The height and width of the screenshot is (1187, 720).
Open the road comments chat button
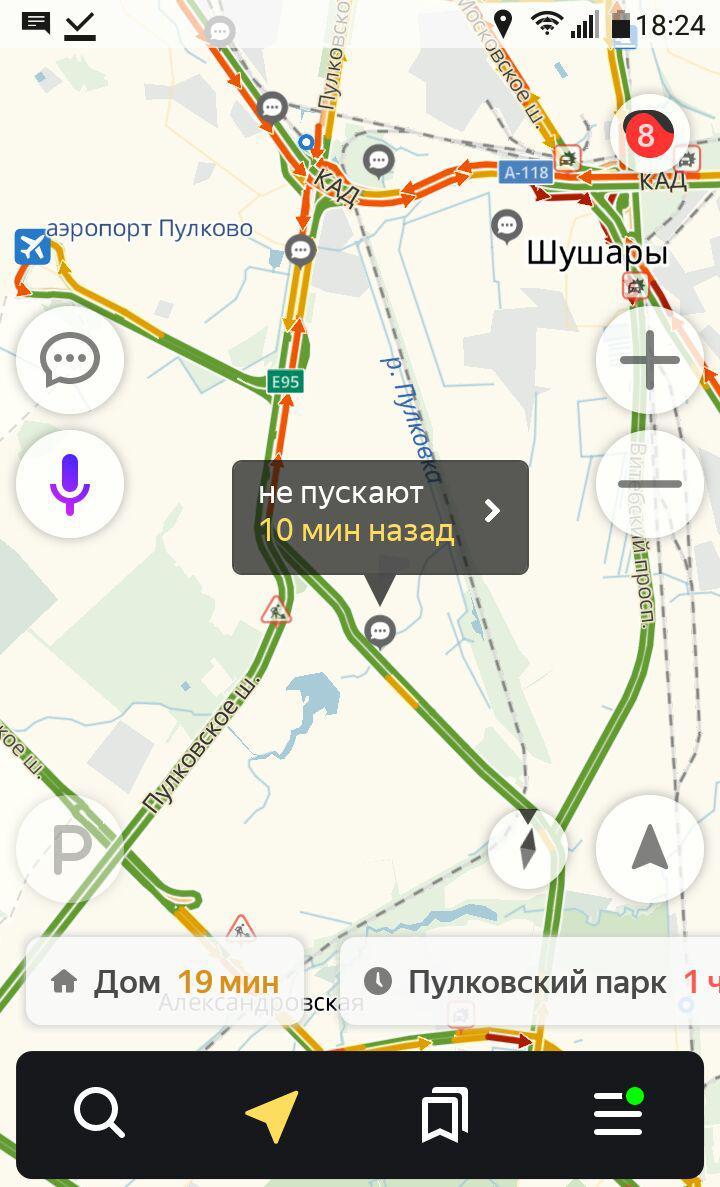point(70,359)
